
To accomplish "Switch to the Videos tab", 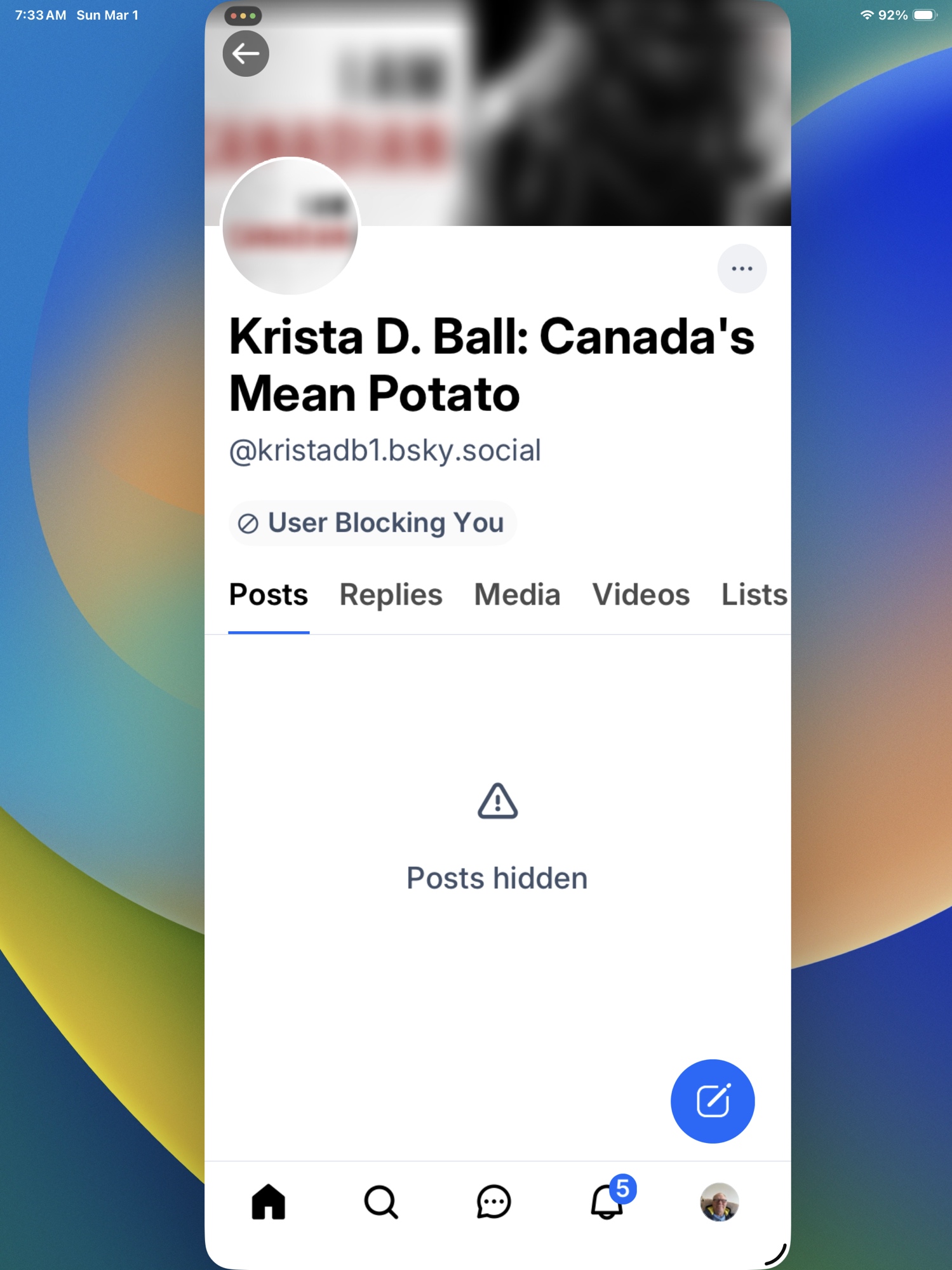I will click(640, 596).
